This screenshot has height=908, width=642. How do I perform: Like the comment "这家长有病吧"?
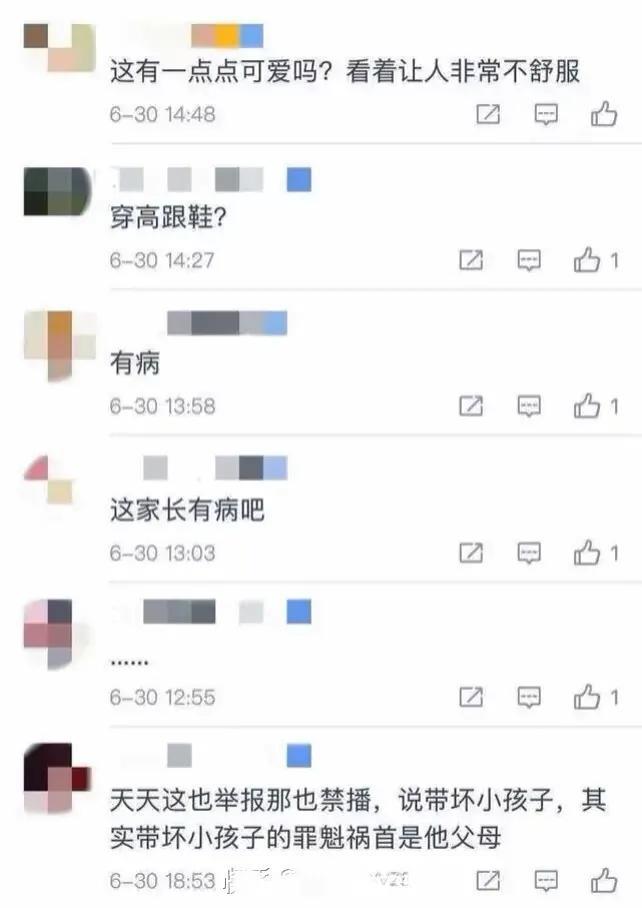(587, 553)
